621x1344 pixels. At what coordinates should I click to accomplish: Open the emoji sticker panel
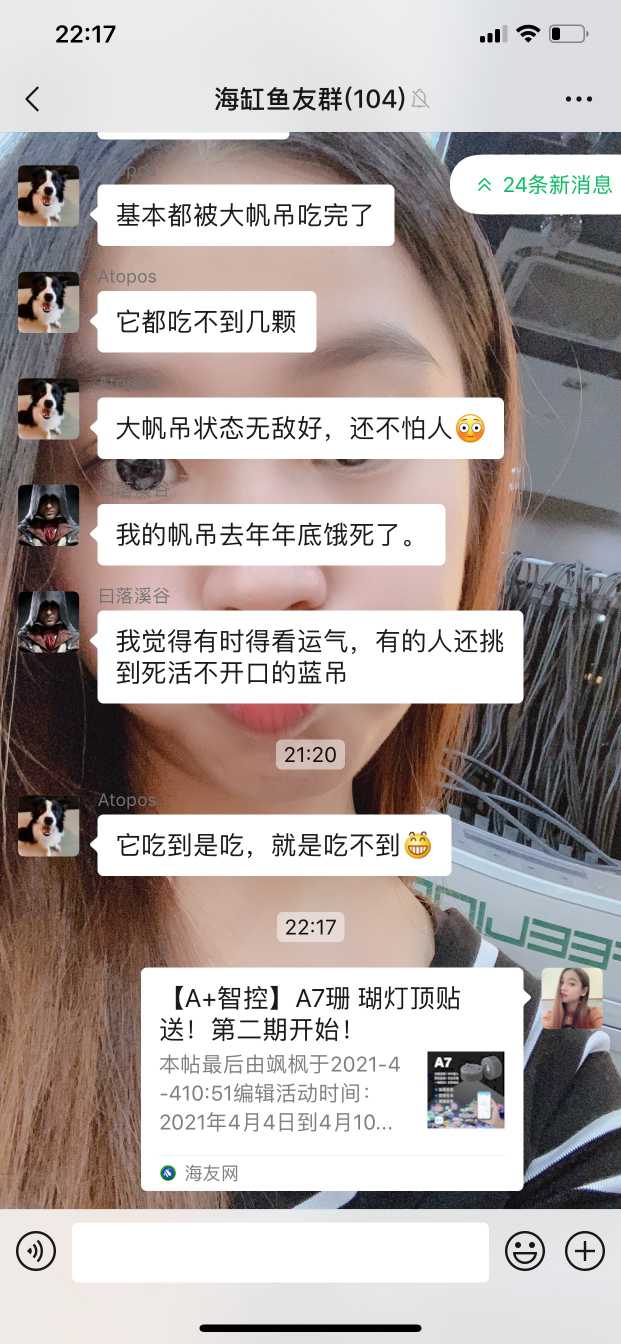pyautogui.click(x=525, y=1251)
